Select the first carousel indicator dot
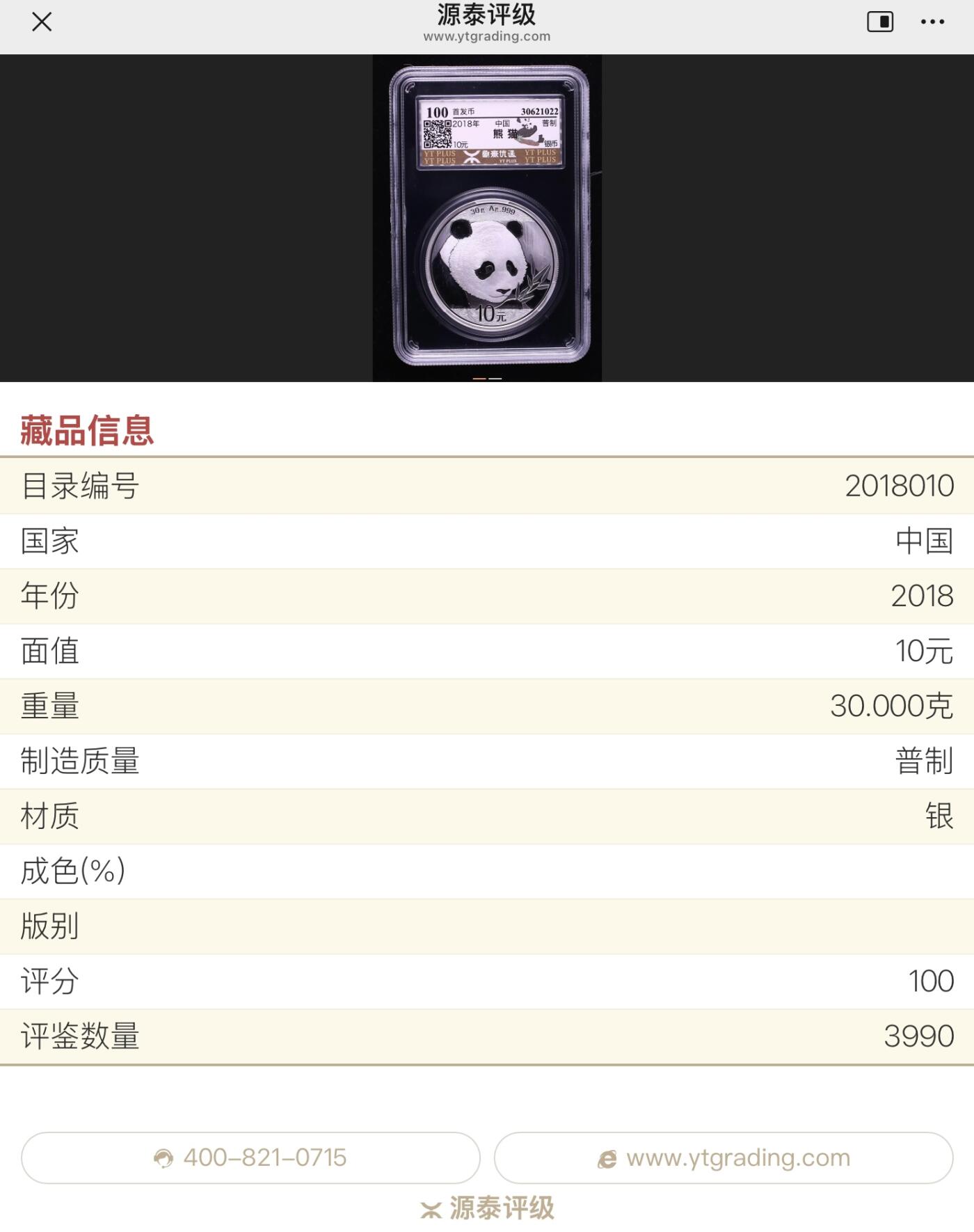 pyautogui.click(x=479, y=378)
